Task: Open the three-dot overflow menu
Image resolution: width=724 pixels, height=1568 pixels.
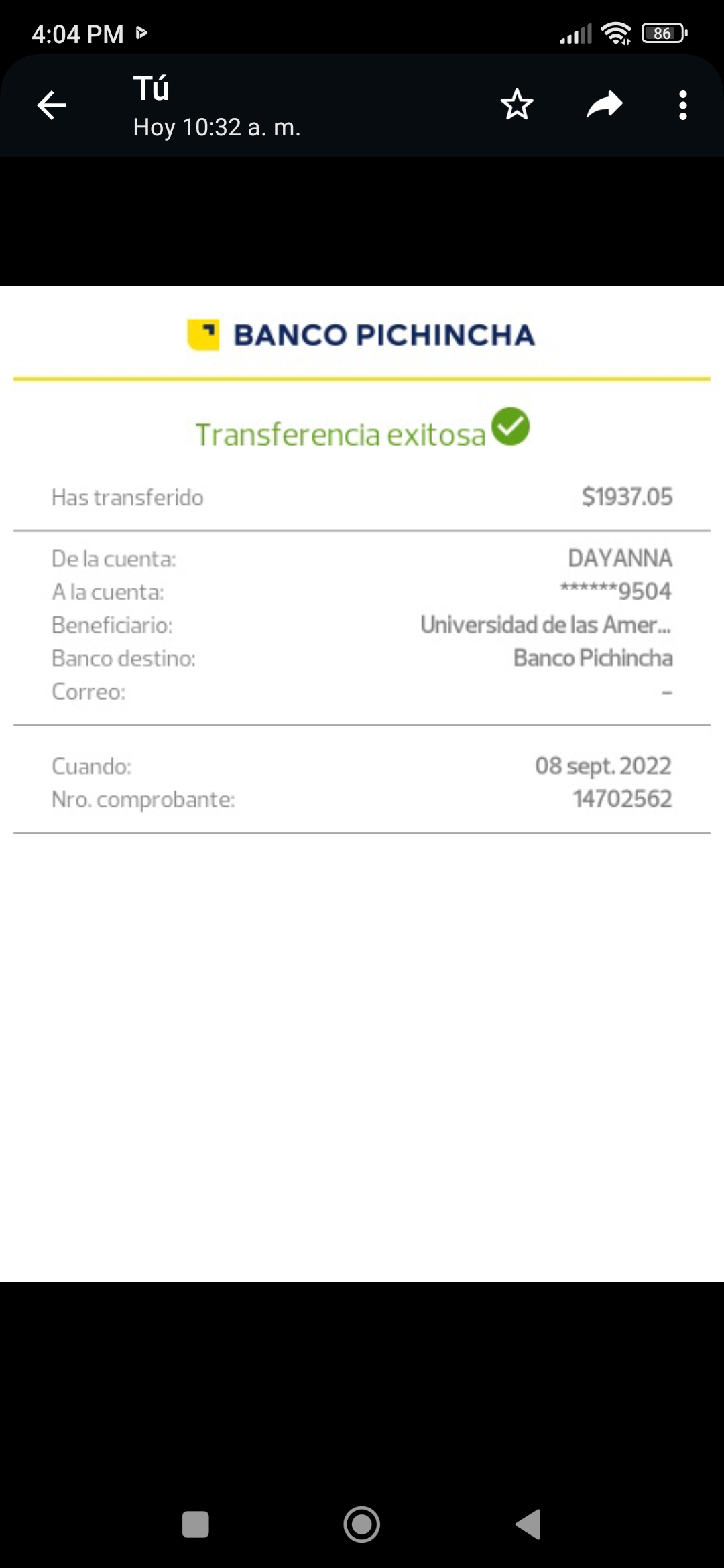Action: tap(682, 105)
